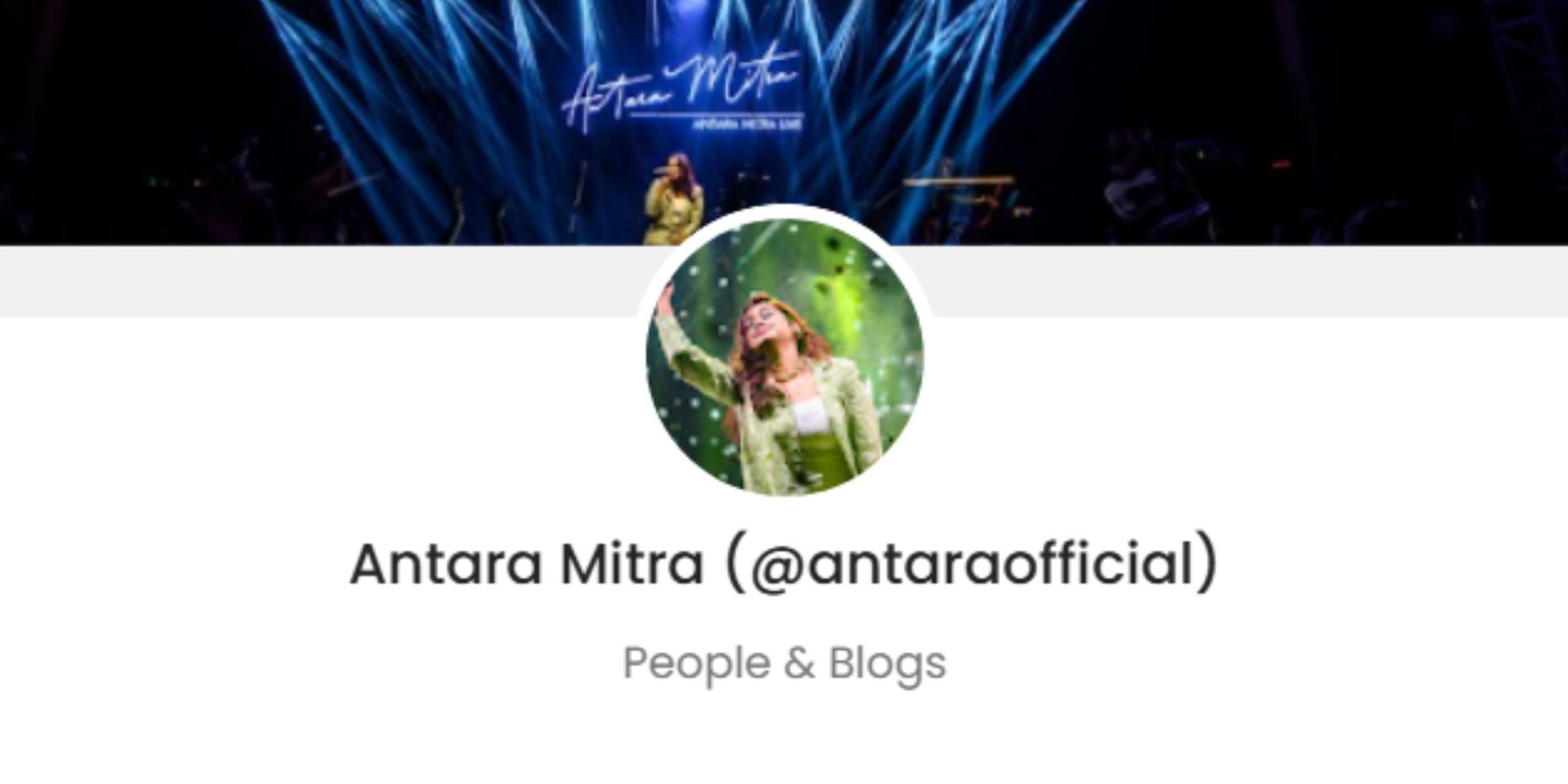Screen dimensions: 1568x784
Task: Open Antara Mitra's circular profile picture
Action: coord(784,355)
